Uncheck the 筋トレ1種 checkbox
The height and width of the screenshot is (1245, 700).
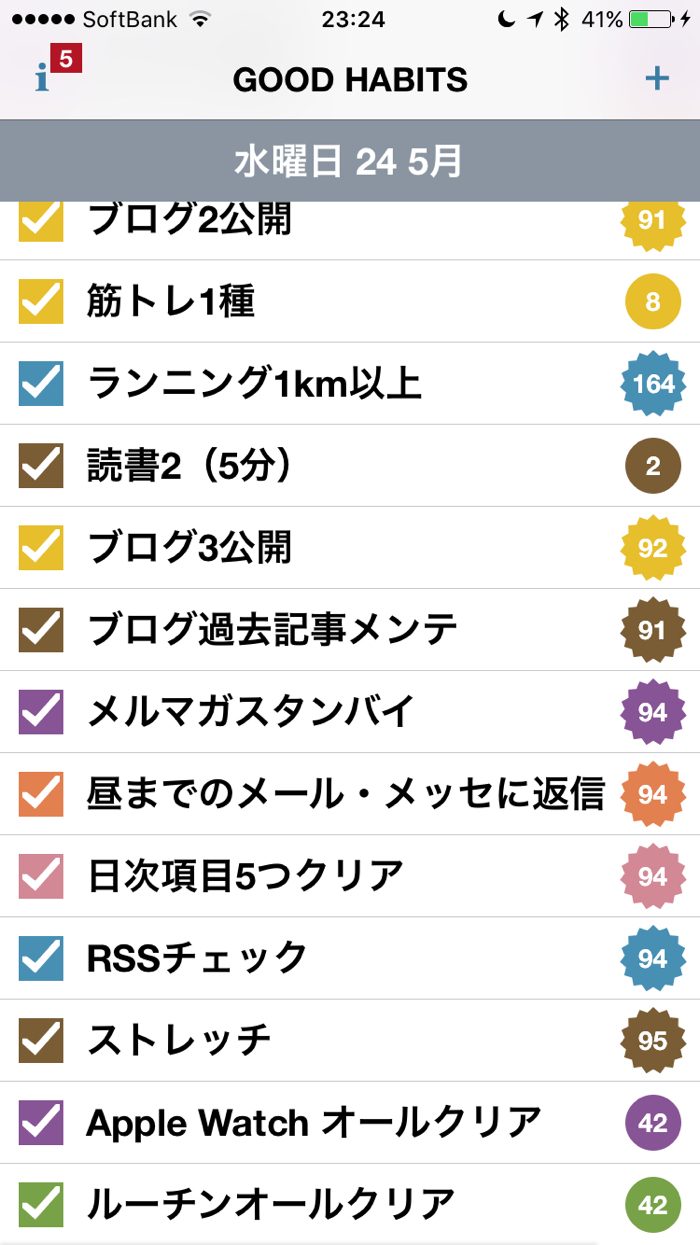(x=41, y=302)
